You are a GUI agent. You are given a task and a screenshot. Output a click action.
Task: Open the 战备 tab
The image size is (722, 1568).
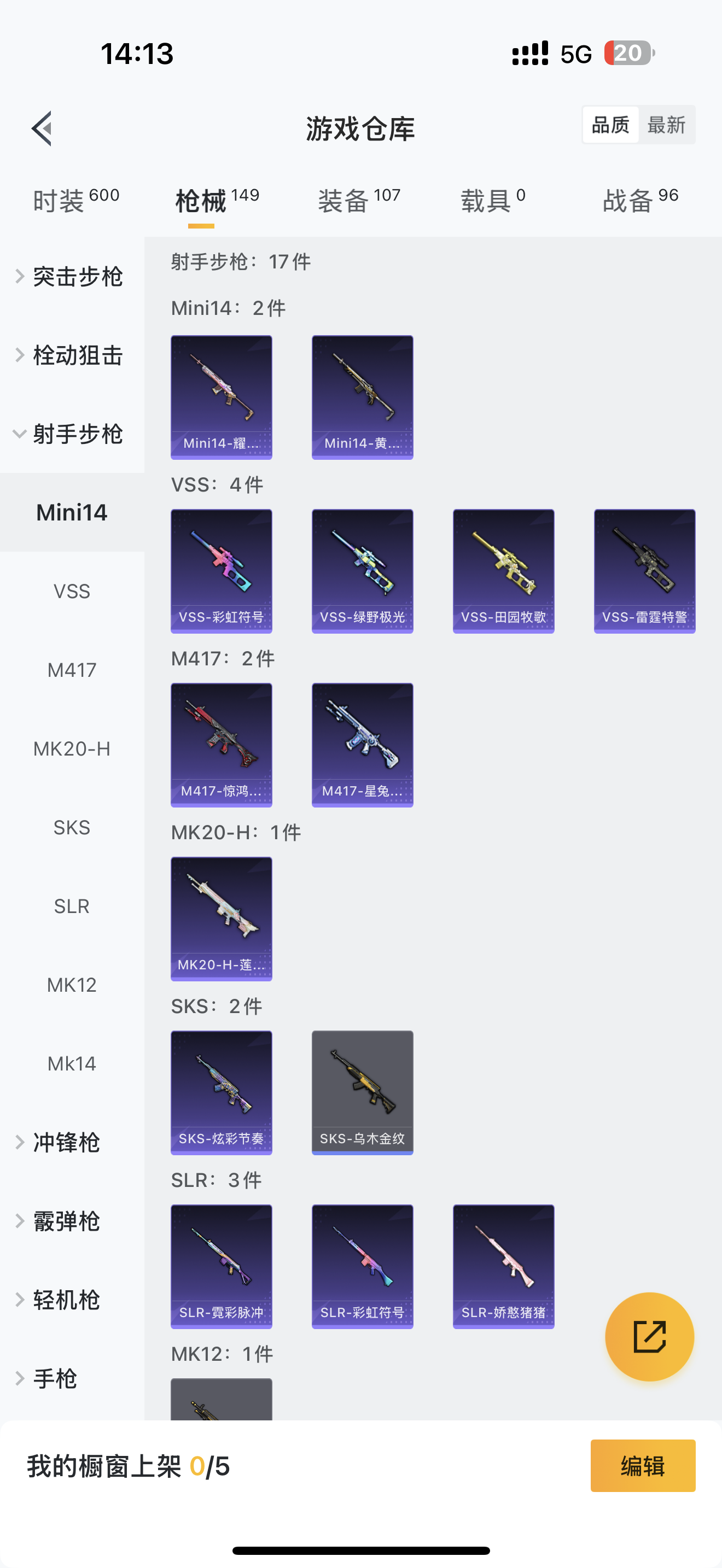[641, 200]
